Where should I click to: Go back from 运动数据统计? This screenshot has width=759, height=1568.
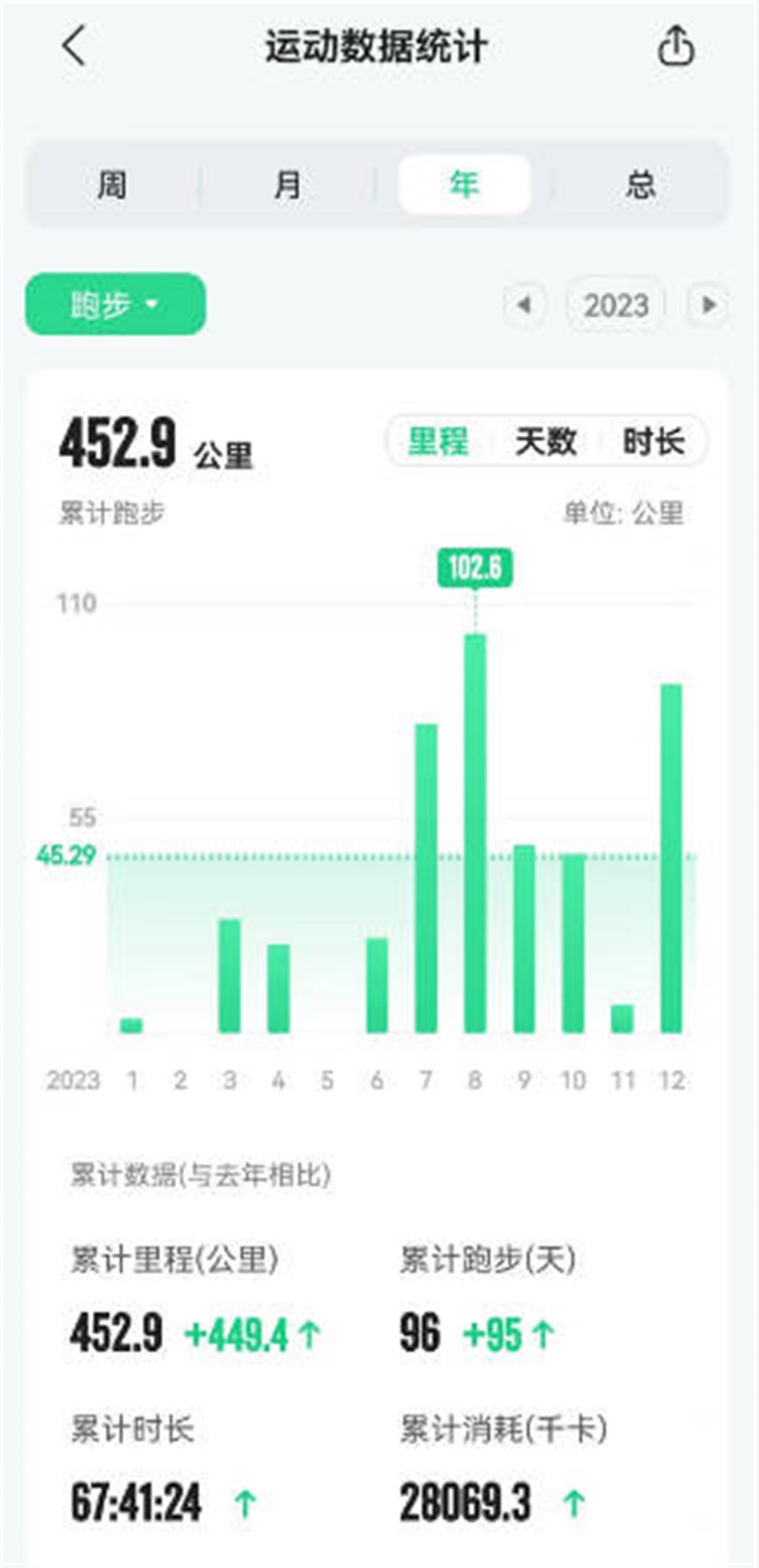74,46
